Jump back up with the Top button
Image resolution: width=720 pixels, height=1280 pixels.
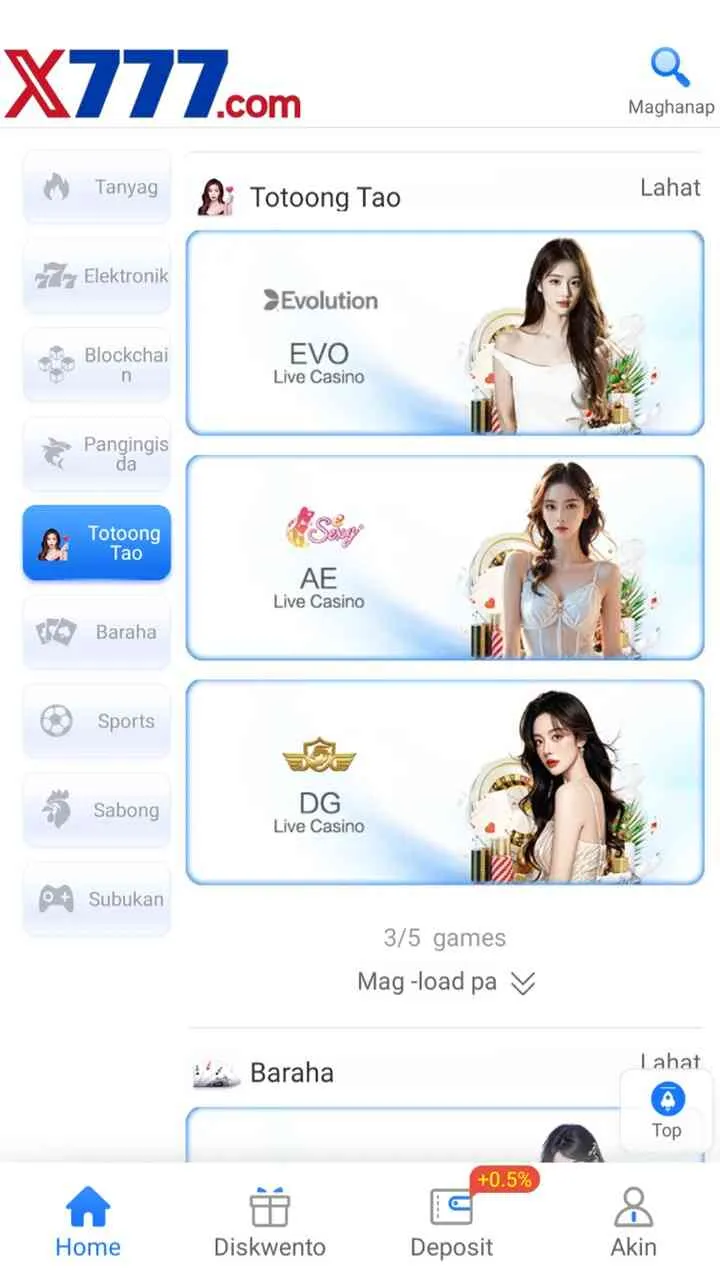coord(667,1111)
